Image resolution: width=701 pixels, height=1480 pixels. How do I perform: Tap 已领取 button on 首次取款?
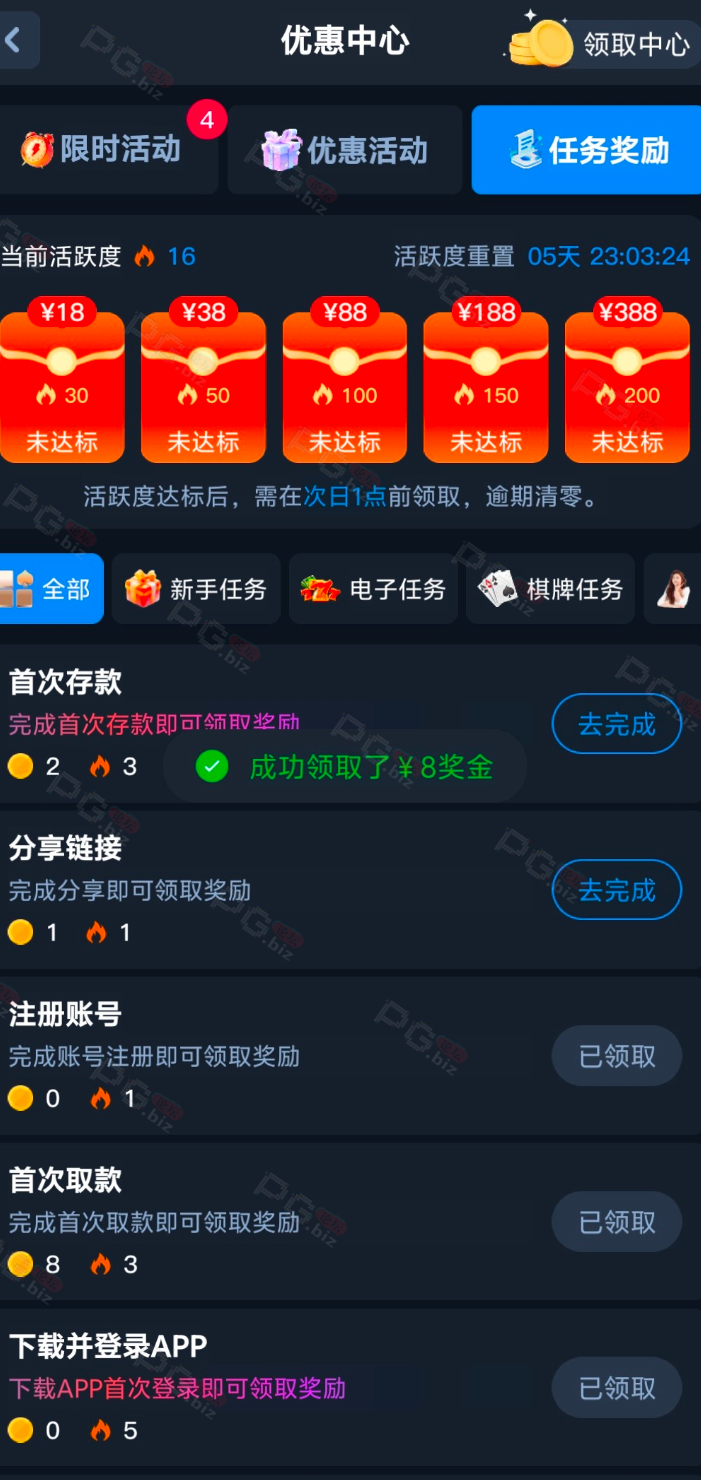pos(617,1222)
